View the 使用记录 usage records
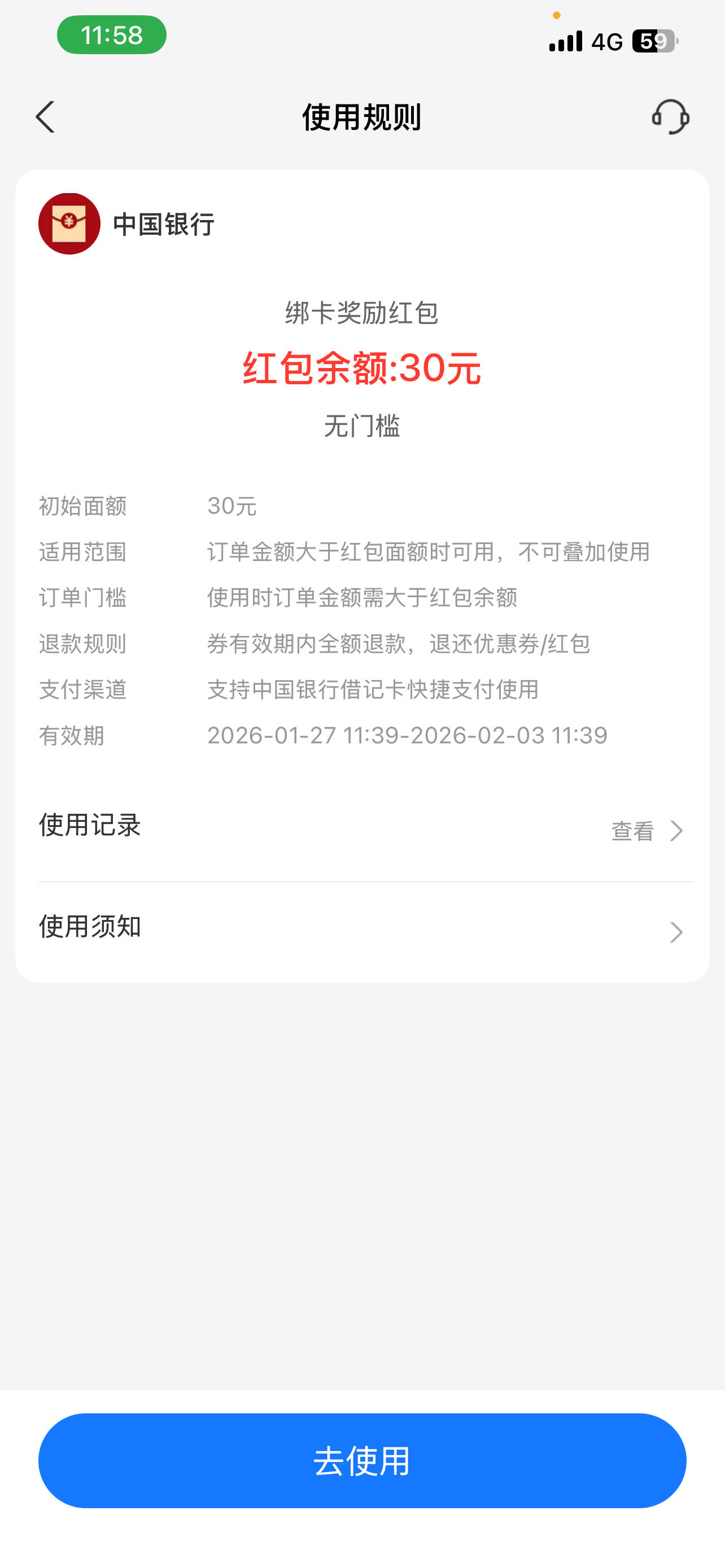Image resolution: width=725 pixels, height=1568 pixels. [x=647, y=830]
